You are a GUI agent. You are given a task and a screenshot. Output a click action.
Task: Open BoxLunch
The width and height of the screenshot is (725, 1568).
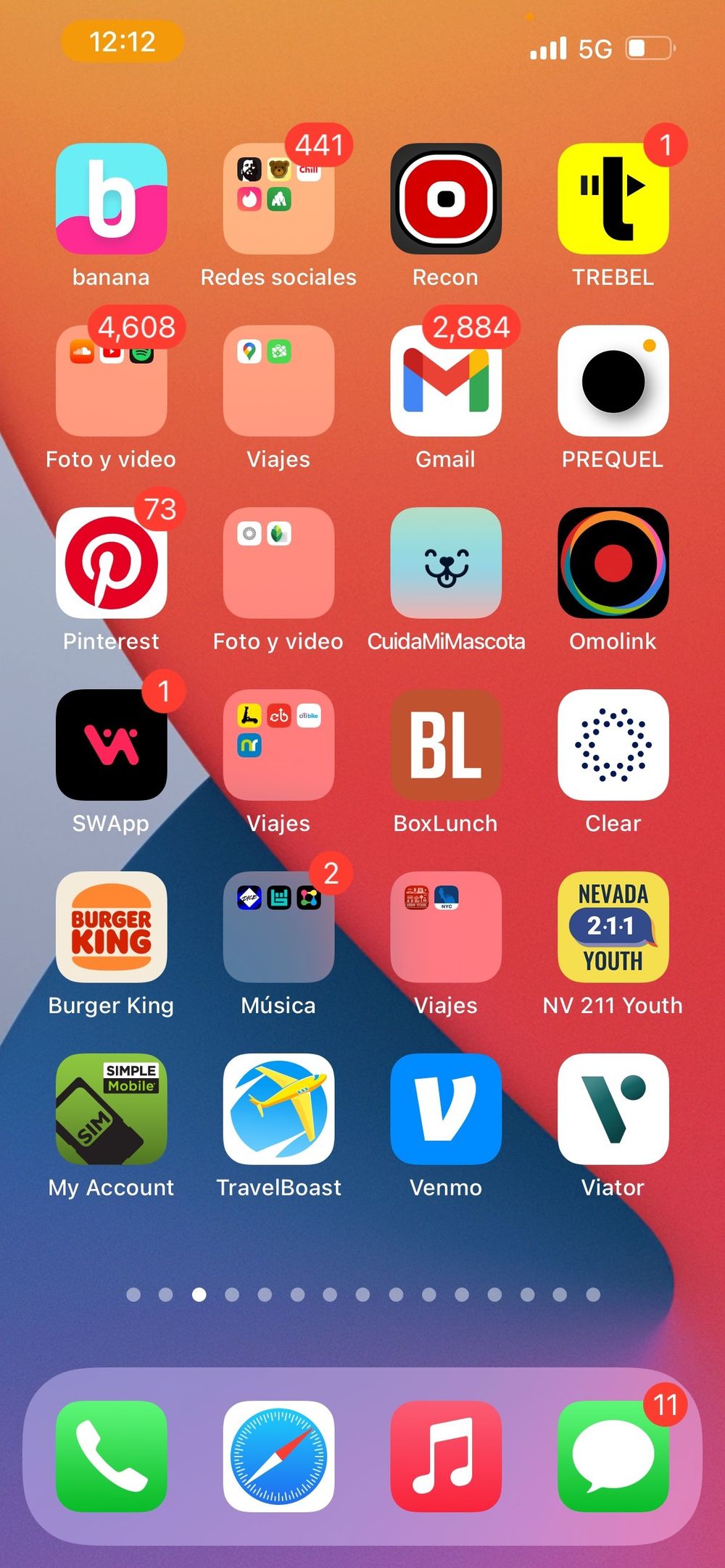pyautogui.click(x=446, y=745)
